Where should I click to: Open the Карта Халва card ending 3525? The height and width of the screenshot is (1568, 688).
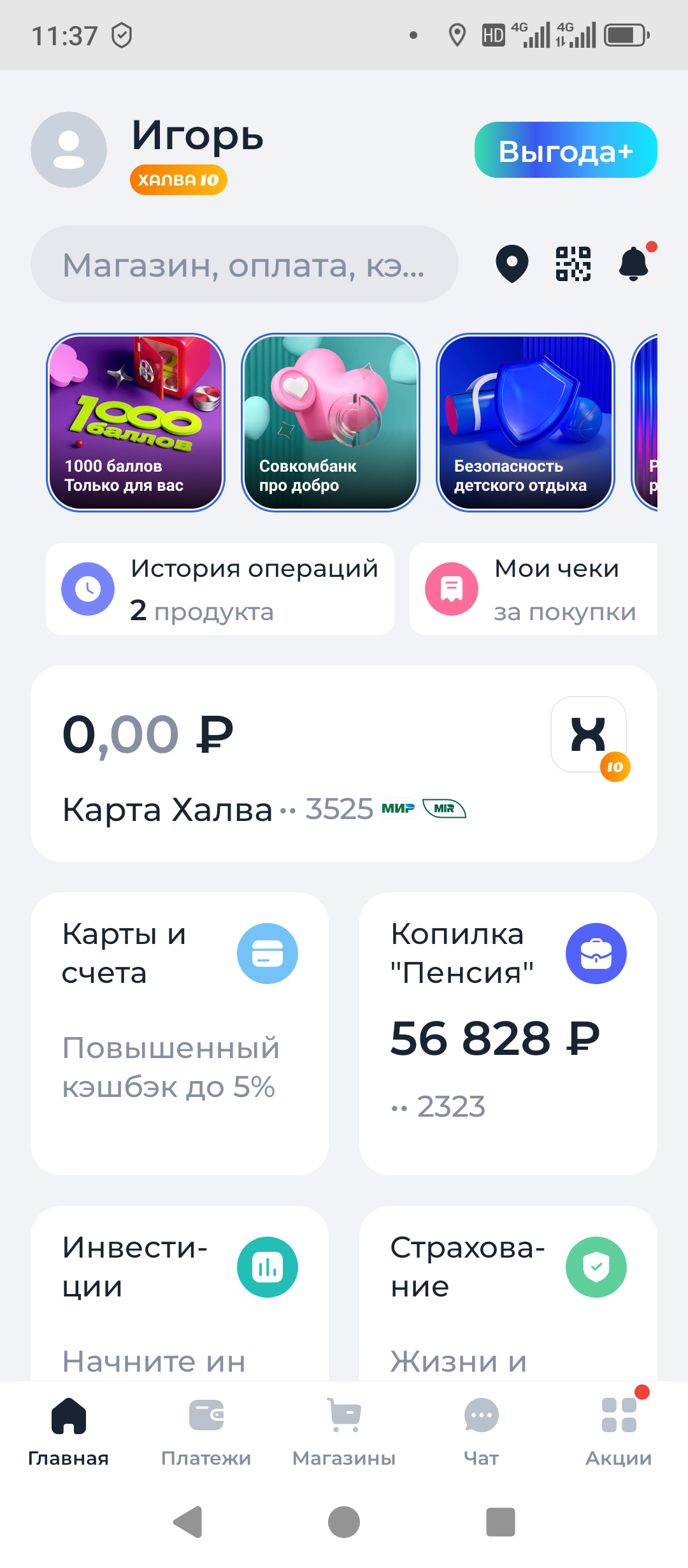[x=344, y=764]
